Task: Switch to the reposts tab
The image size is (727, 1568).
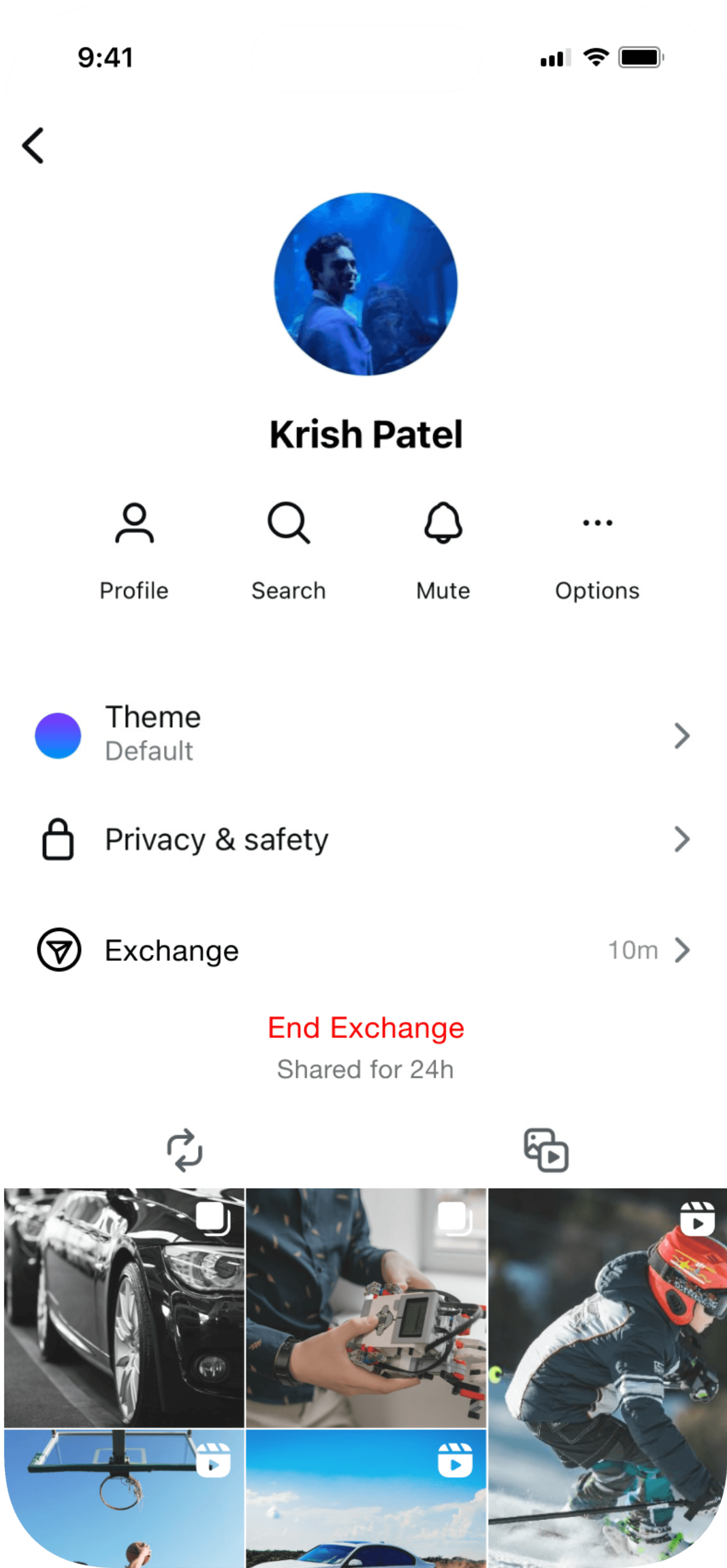Action: [x=185, y=1150]
